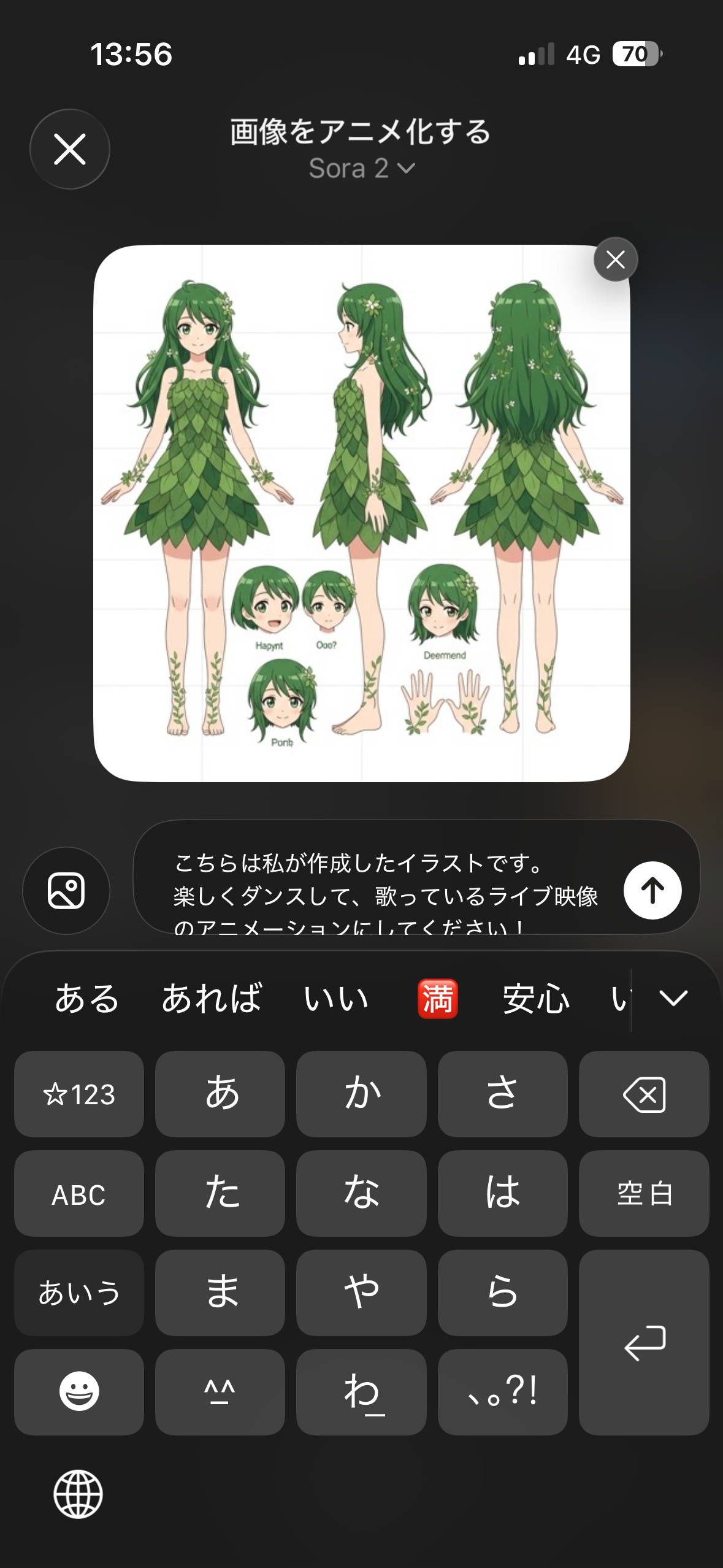Remove the attached character illustration

pos(615,259)
